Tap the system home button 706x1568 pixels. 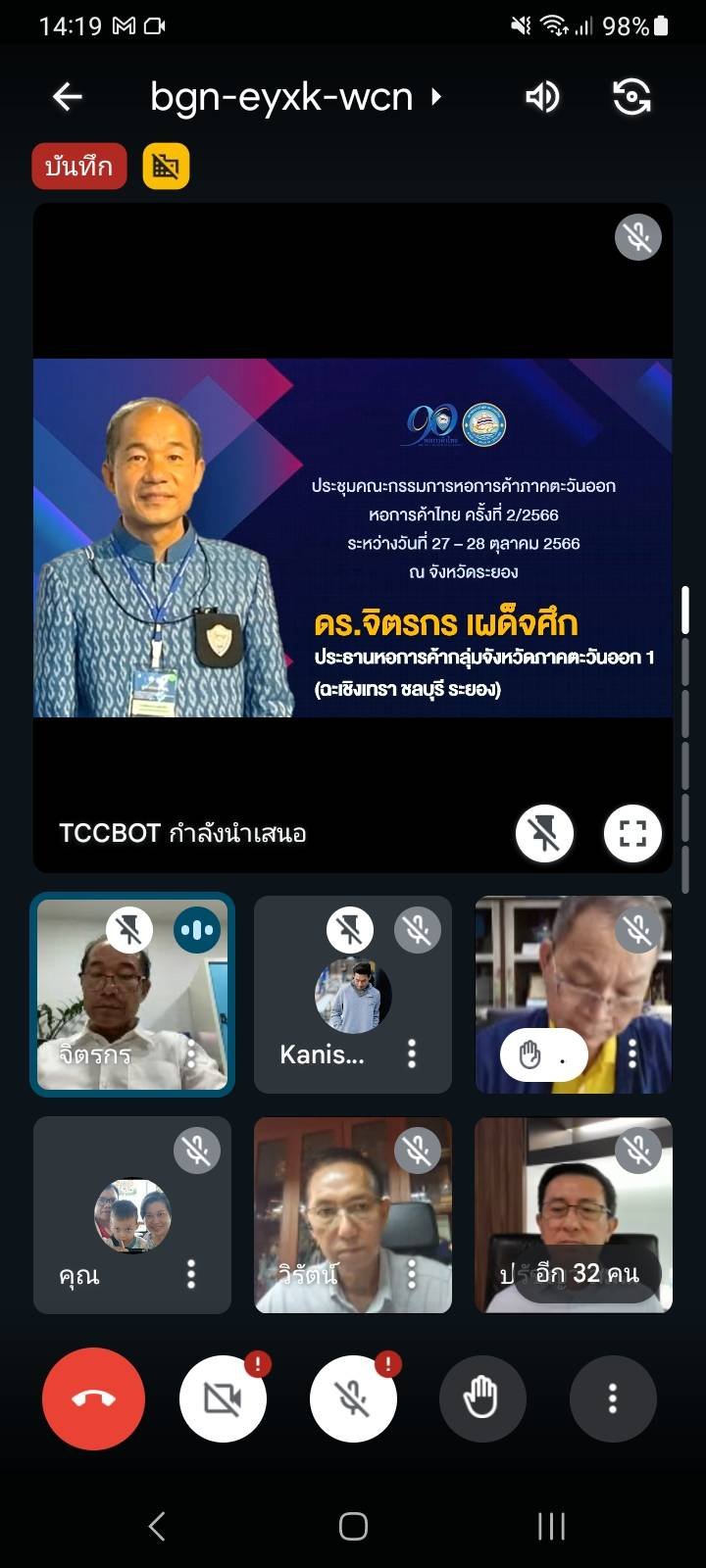(x=353, y=1526)
